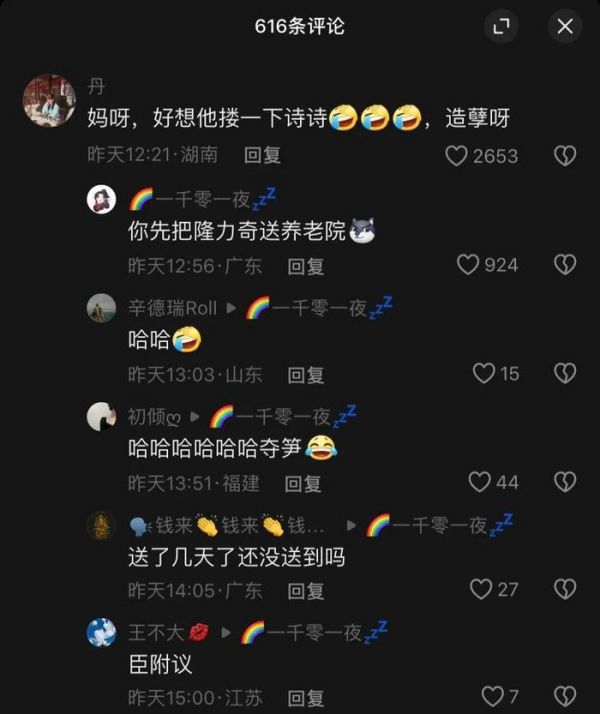Like 辛德瑞Roll's 哈哈 reply
600x714 pixels.
tap(484, 374)
